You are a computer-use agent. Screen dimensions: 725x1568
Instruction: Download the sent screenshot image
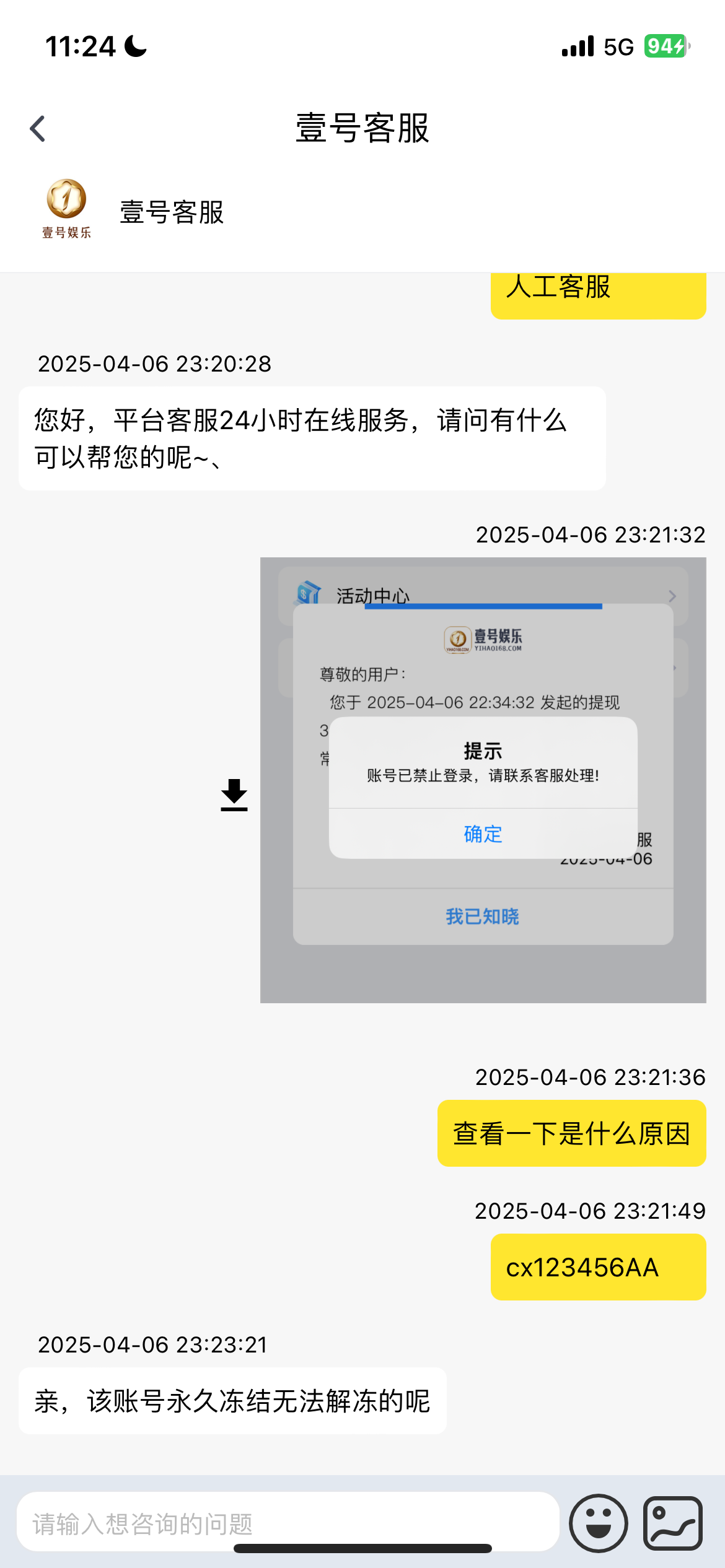point(234,795)
